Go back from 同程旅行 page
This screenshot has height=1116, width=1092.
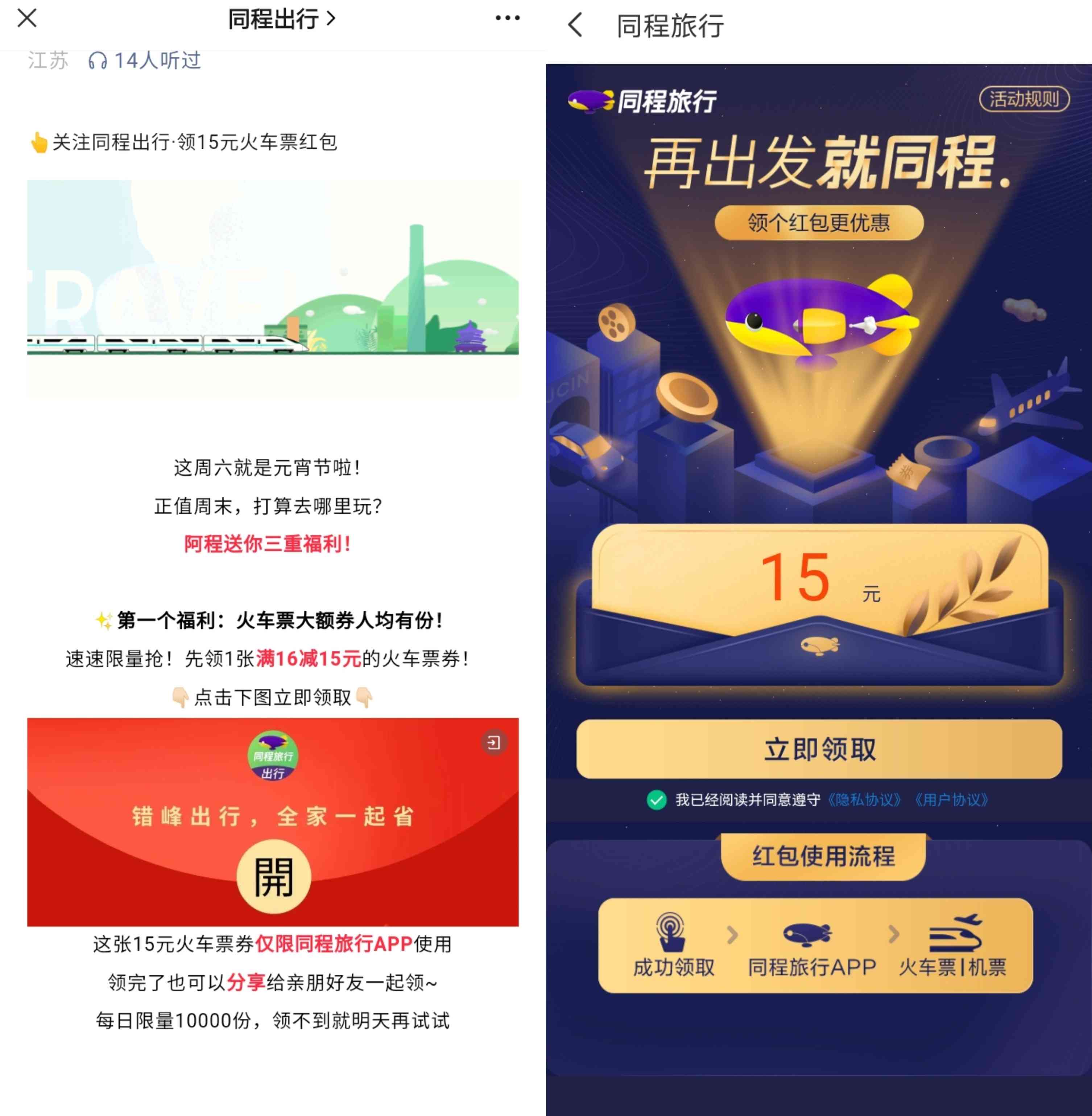575,25
